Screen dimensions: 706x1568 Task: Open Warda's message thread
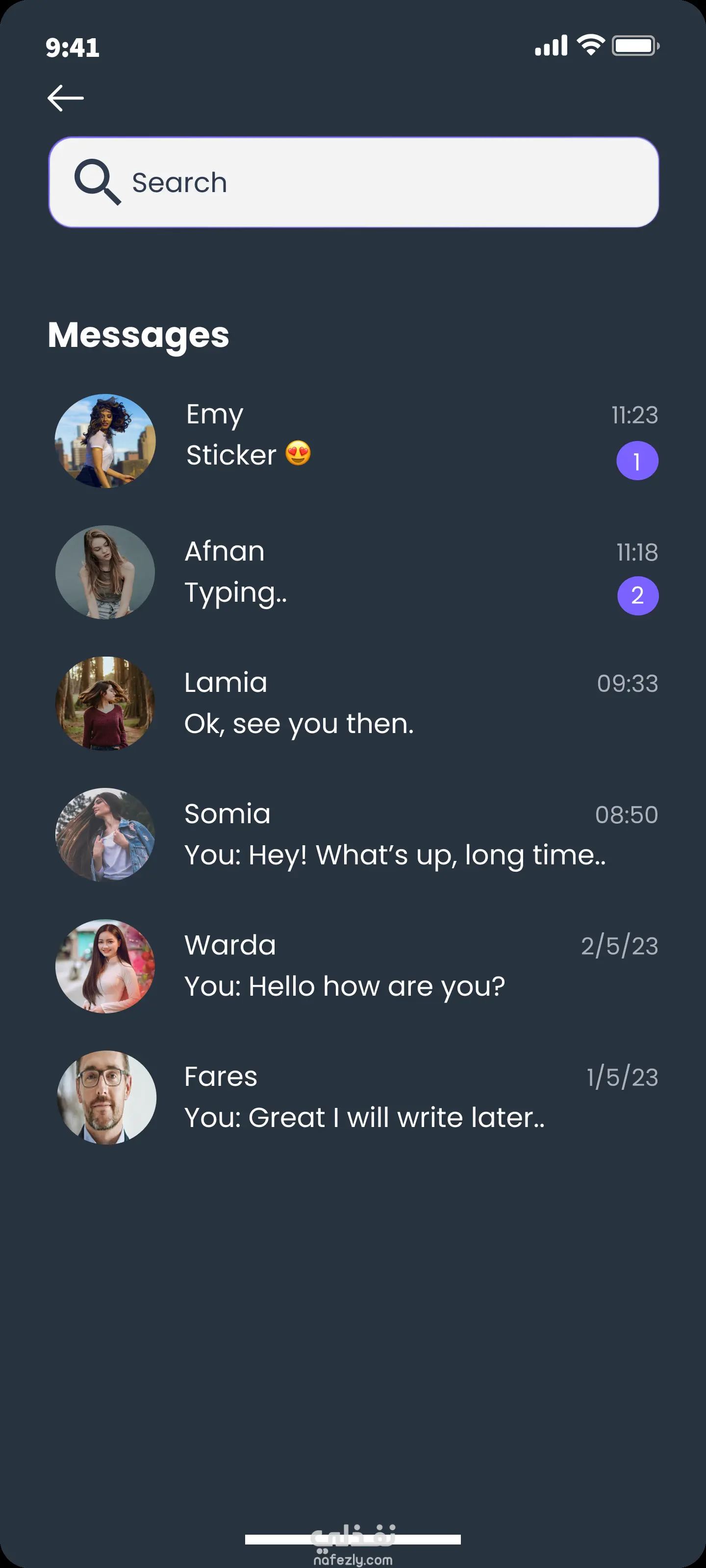pos(353,966)
